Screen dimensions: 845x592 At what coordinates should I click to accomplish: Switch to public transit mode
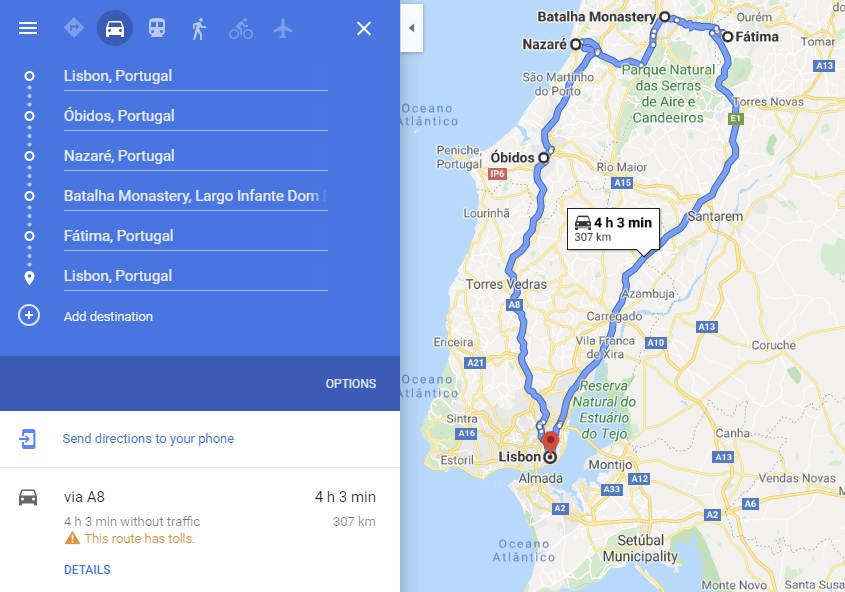tap(157, 28)
